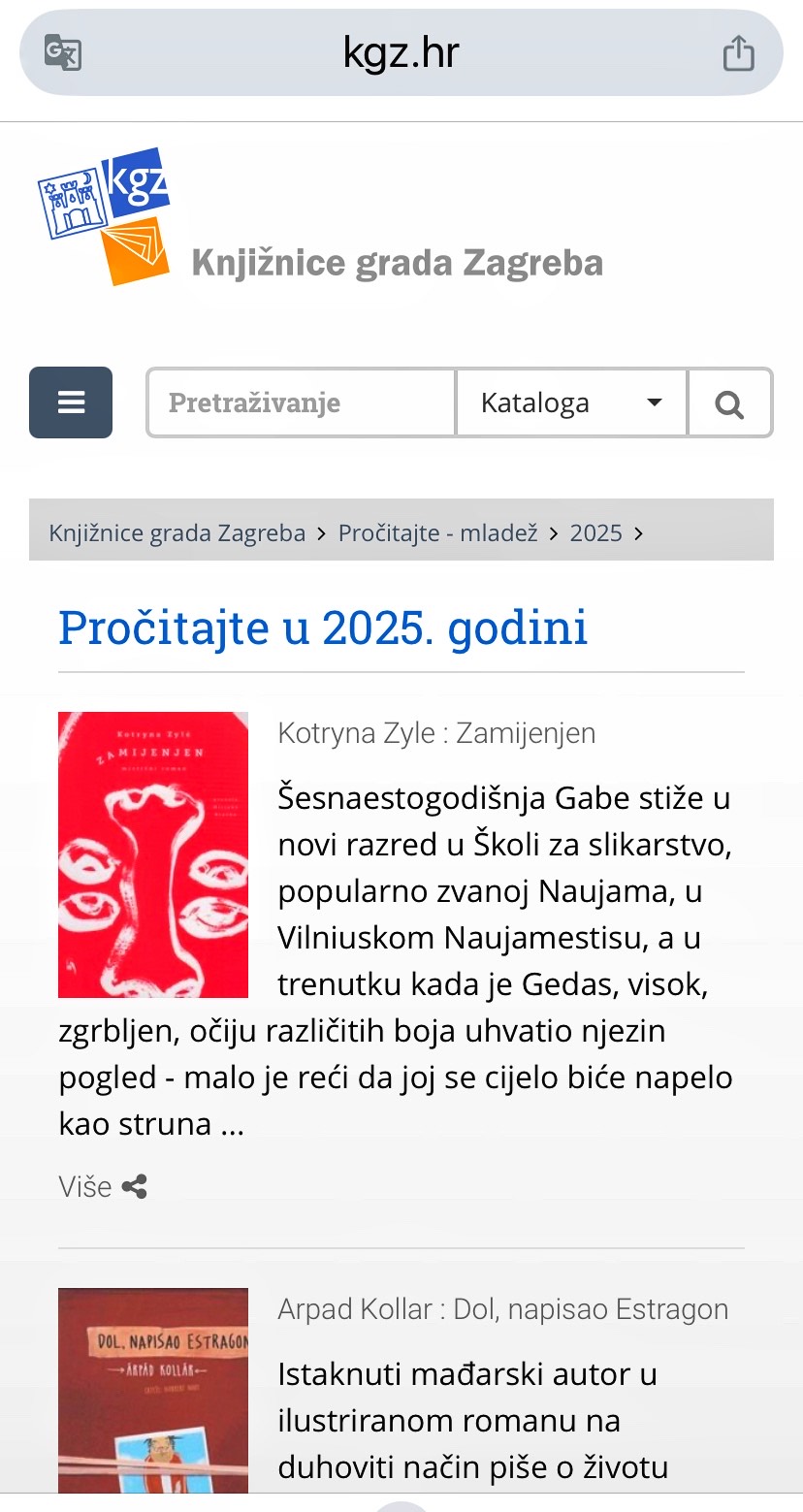Tap Više to read more about Zamijenjen
Viewport: 803px width, 1512px height.
tap(85, 1186)
